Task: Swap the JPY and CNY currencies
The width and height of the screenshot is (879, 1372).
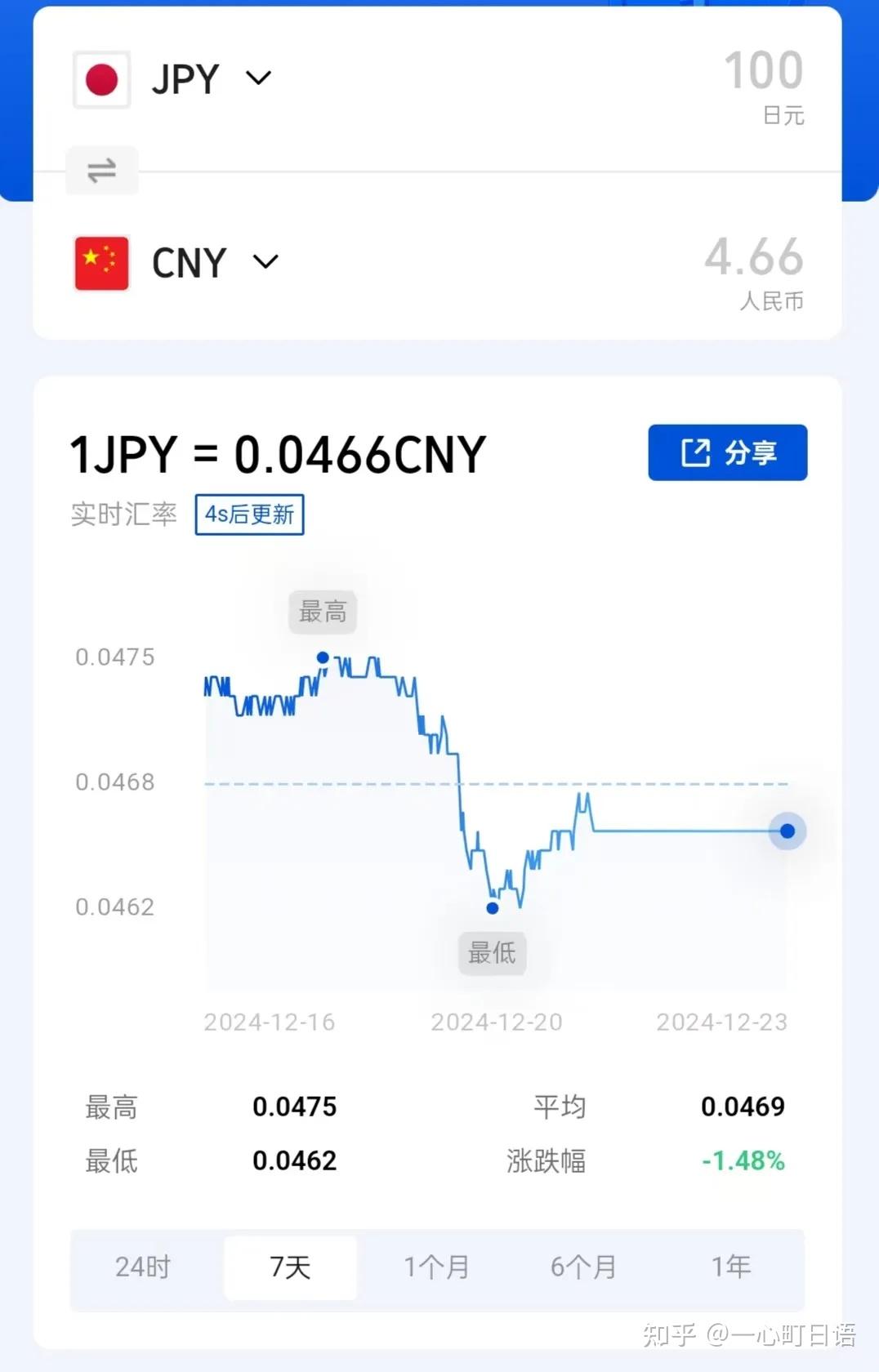Action: [101, 171]
